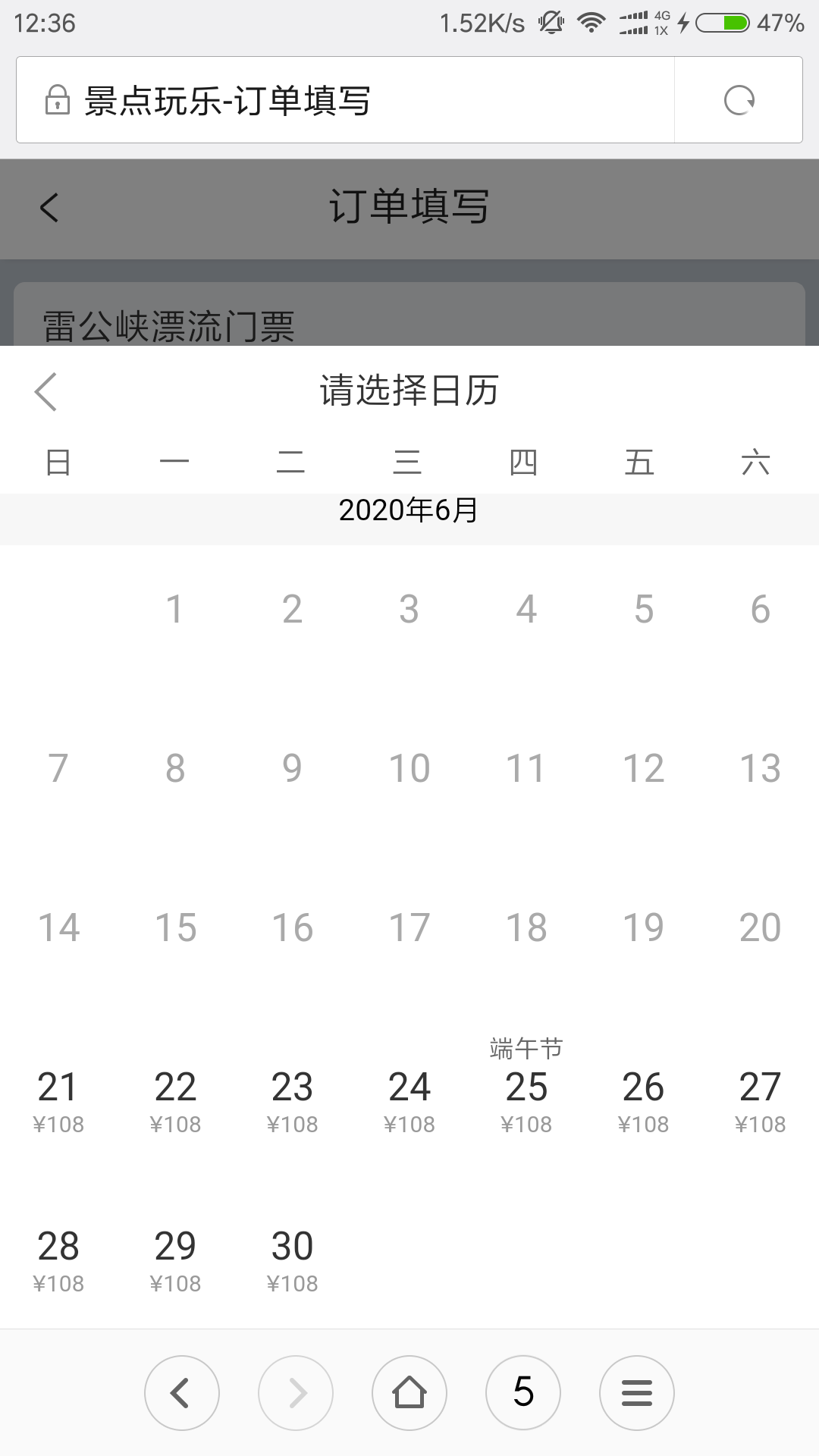
Task: Select June 26 priced ¥108
Action: click(x=643, y=1102)
